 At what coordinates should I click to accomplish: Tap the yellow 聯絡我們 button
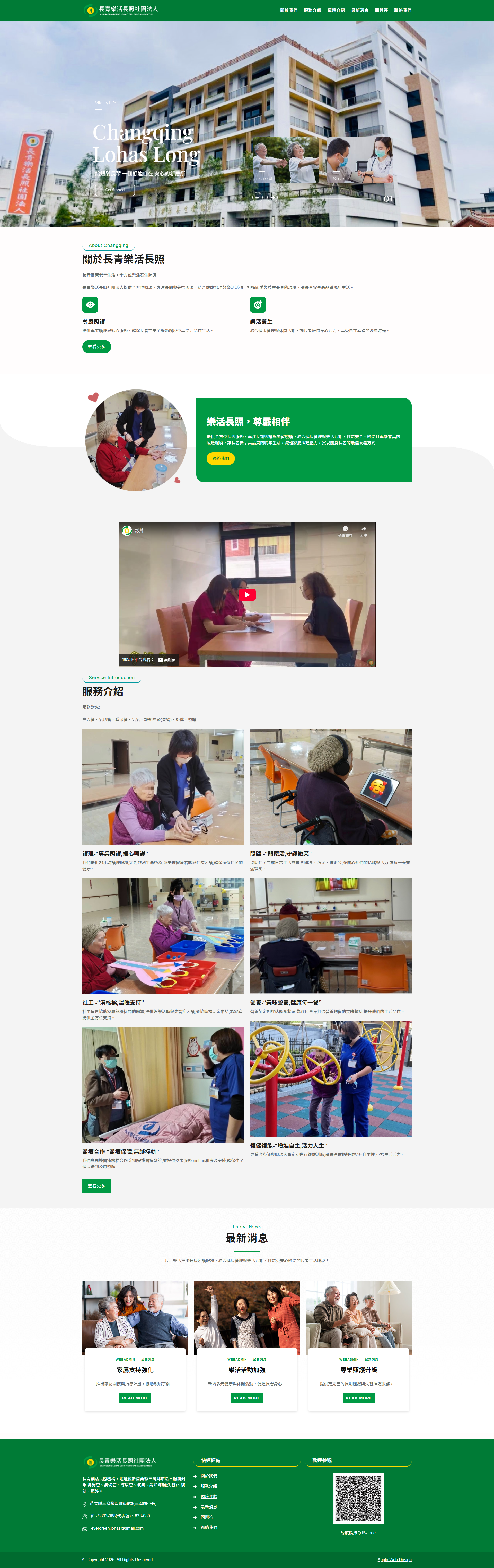click(x=220, y=458)
